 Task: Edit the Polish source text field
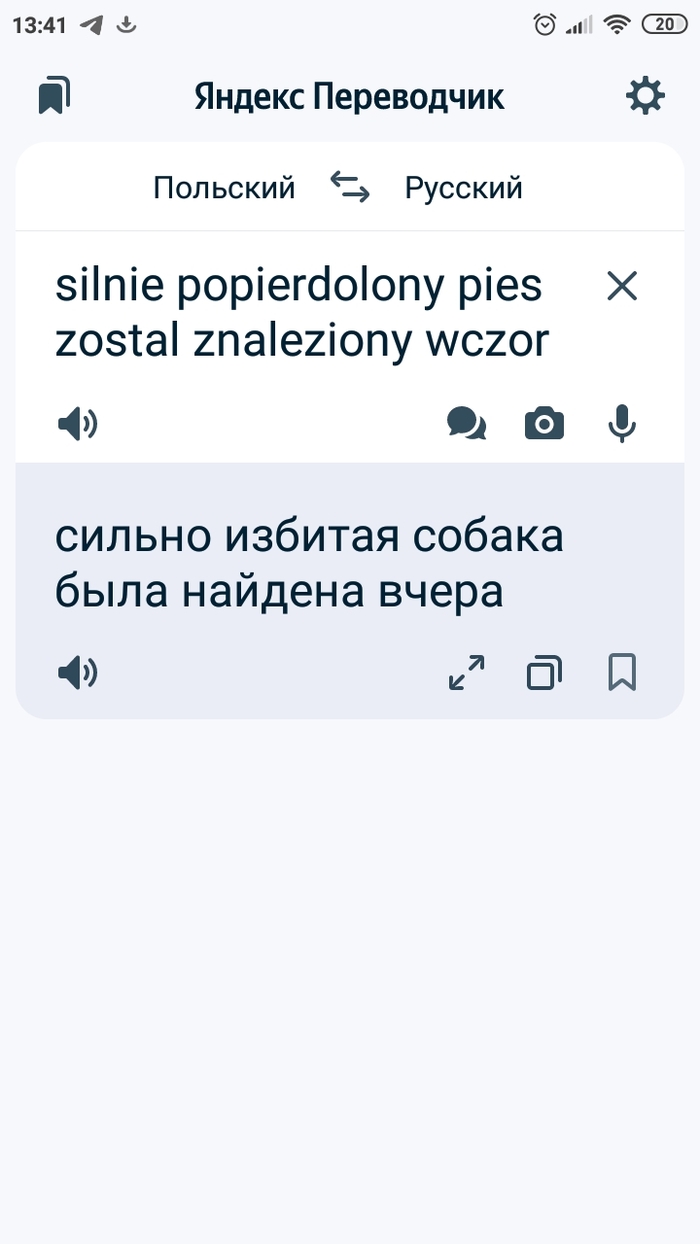[x=300, y=314]
